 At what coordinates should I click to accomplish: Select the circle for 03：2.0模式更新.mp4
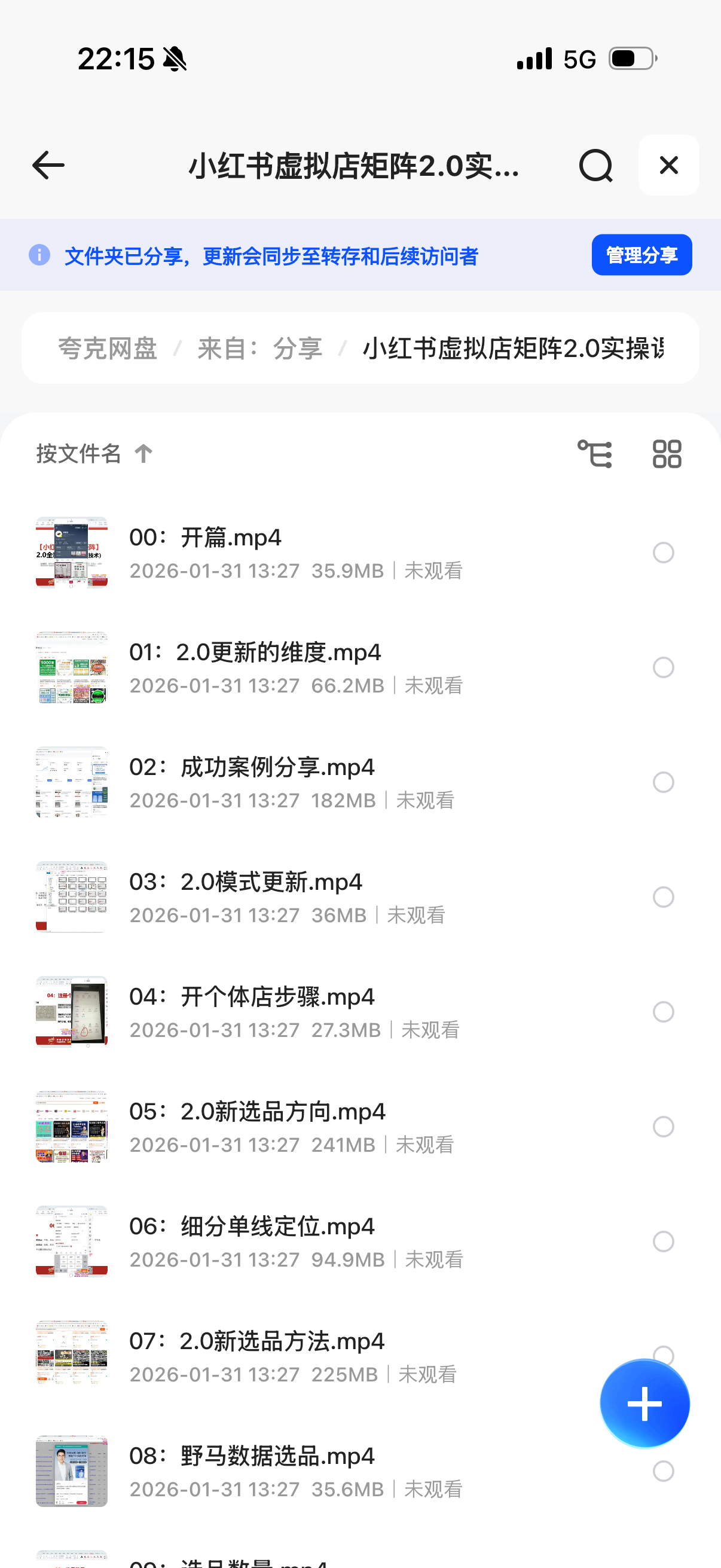[x=663, y=897]
